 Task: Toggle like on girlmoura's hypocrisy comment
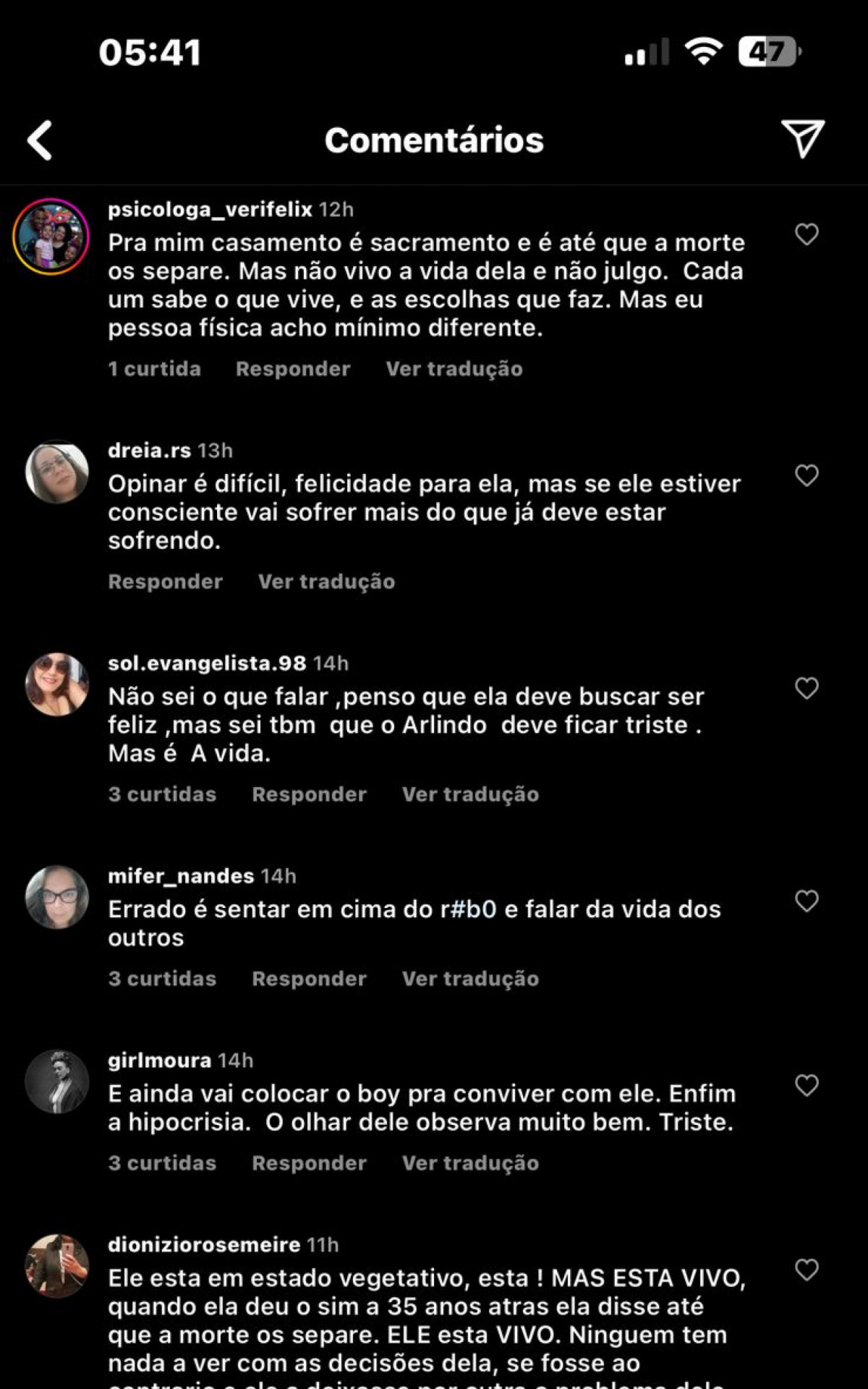pyautogui.click(x=805, y=1086)
